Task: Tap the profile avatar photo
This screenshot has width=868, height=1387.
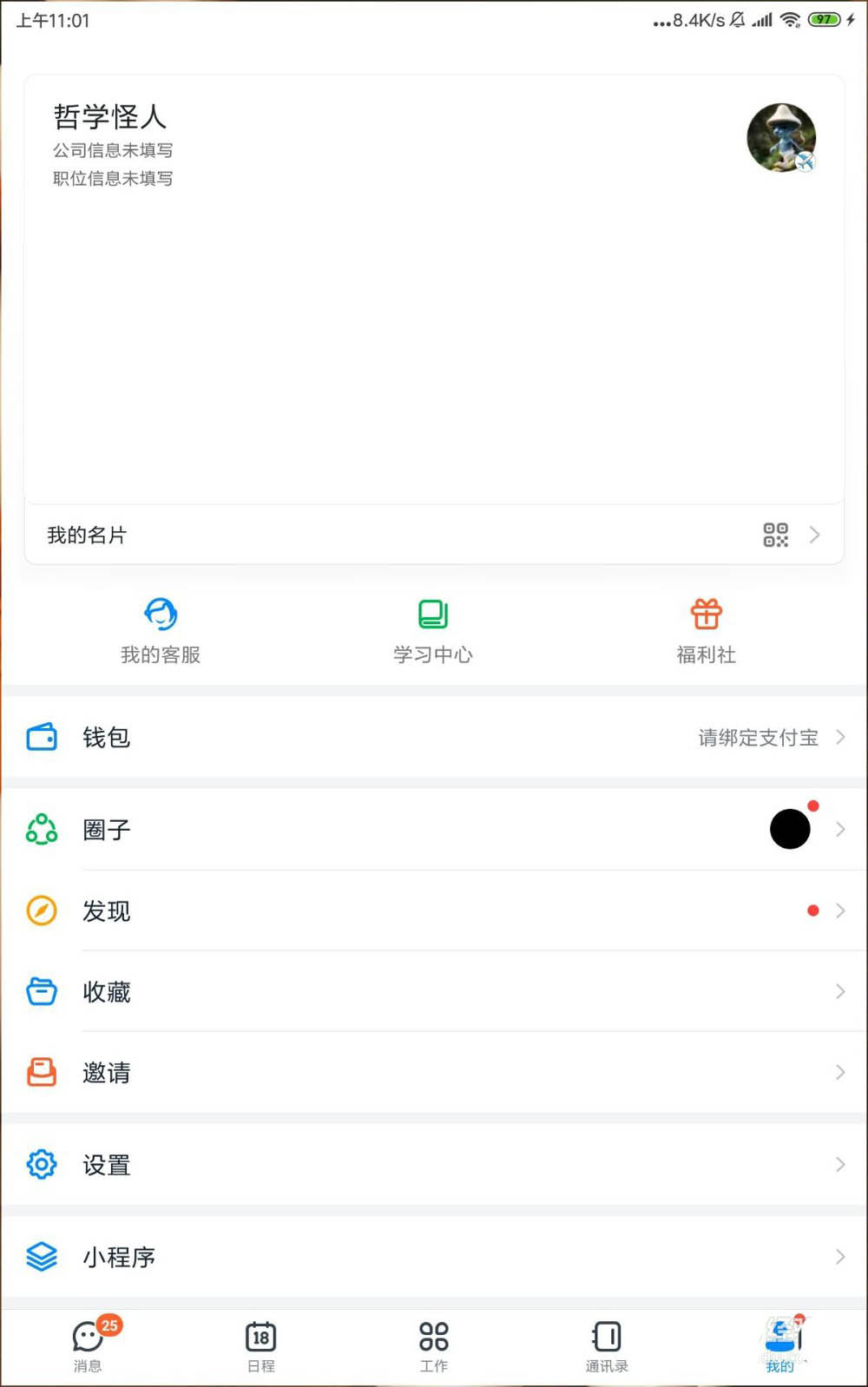Action: click(781, 137)
